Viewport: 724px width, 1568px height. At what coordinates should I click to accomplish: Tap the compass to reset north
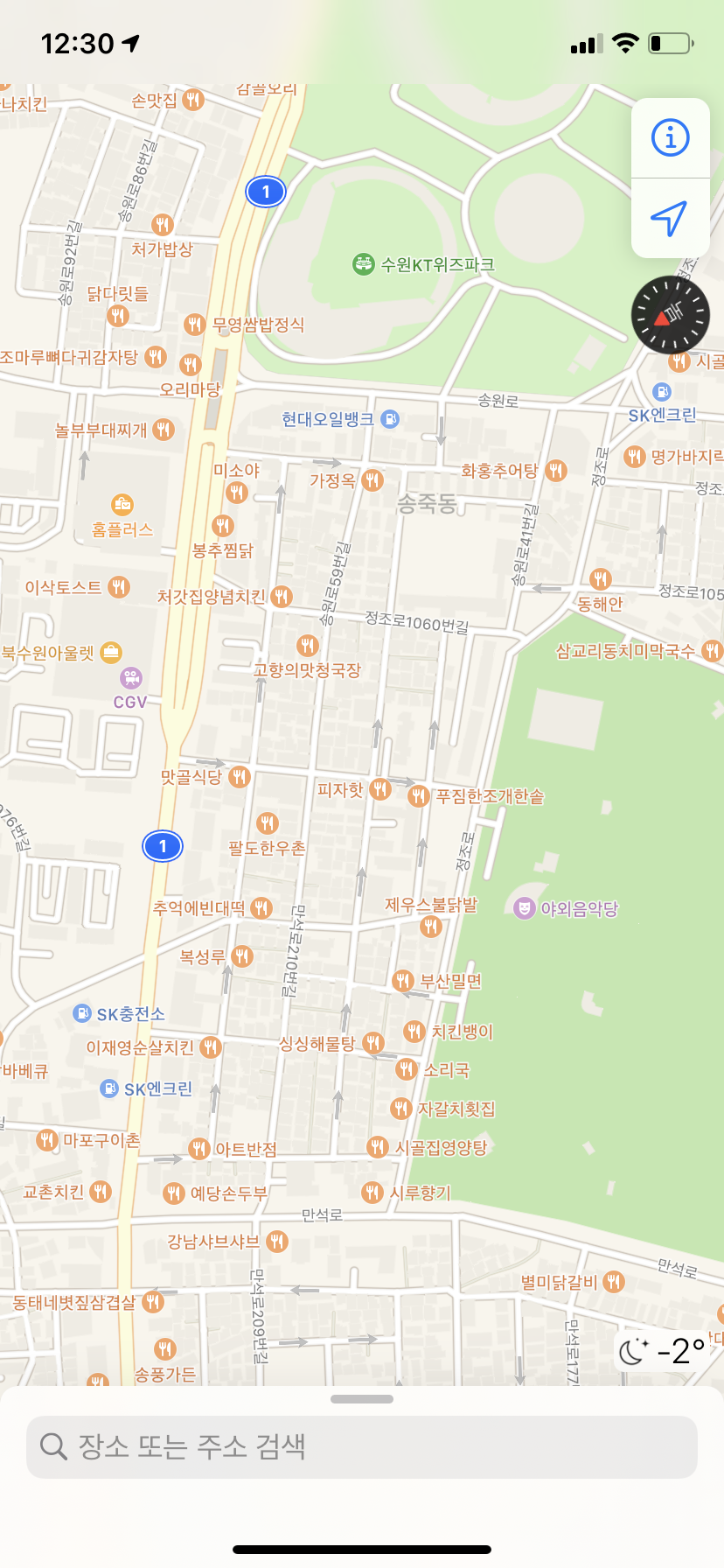click(671, 315)
